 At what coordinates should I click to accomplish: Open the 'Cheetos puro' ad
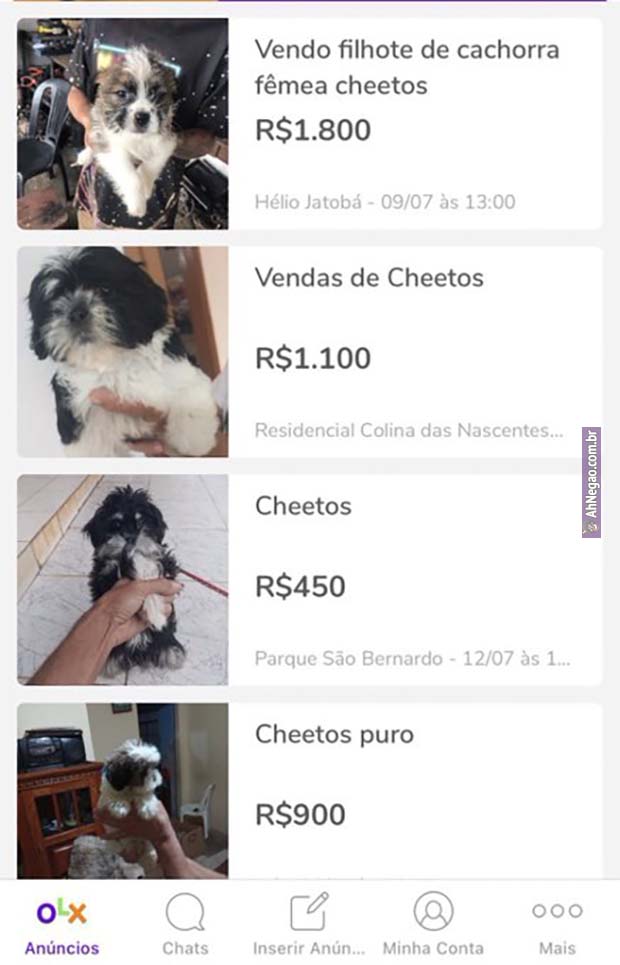(334, 735)
